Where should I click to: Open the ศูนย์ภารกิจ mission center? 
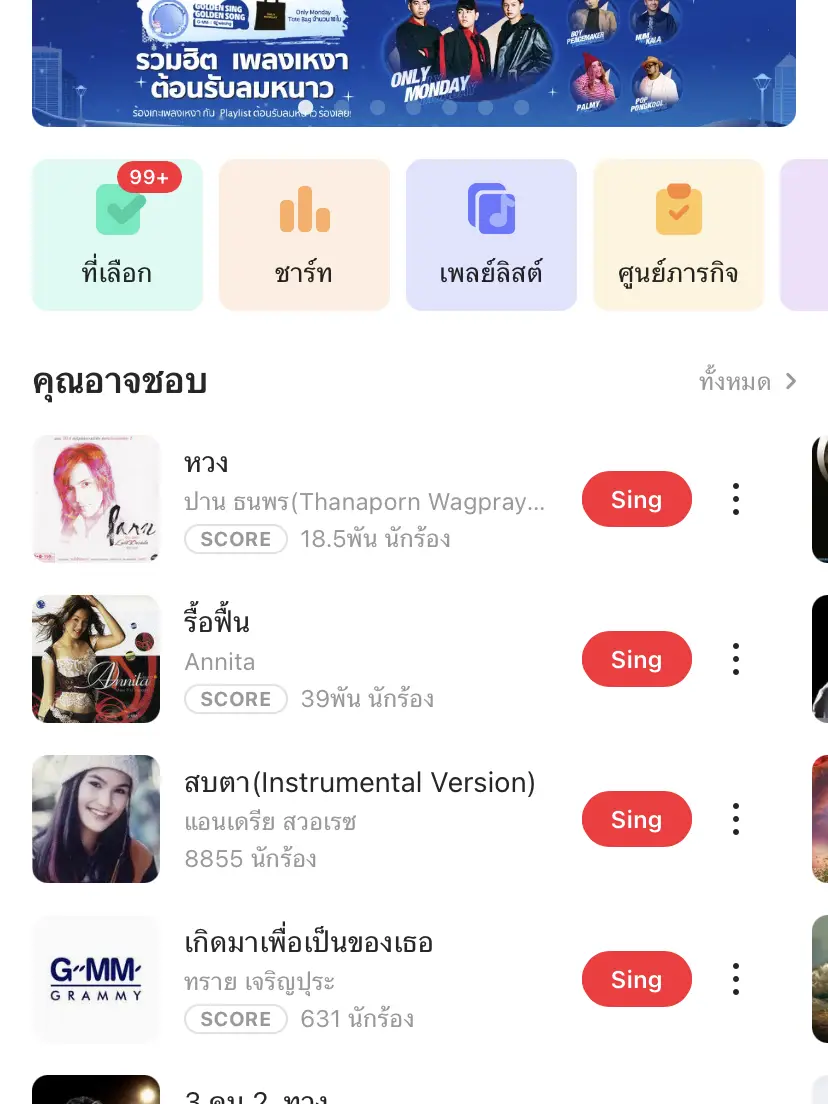pyautogui.click(x=678, y=235)
